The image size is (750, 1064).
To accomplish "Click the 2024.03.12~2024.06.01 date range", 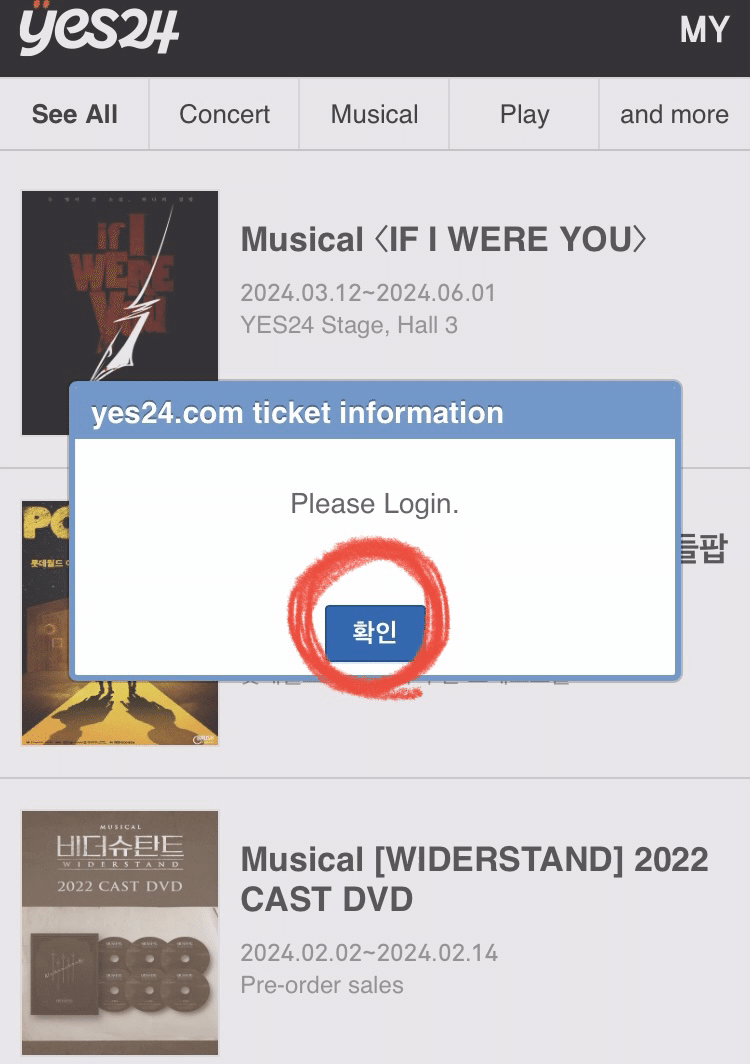I will (370, 293).
